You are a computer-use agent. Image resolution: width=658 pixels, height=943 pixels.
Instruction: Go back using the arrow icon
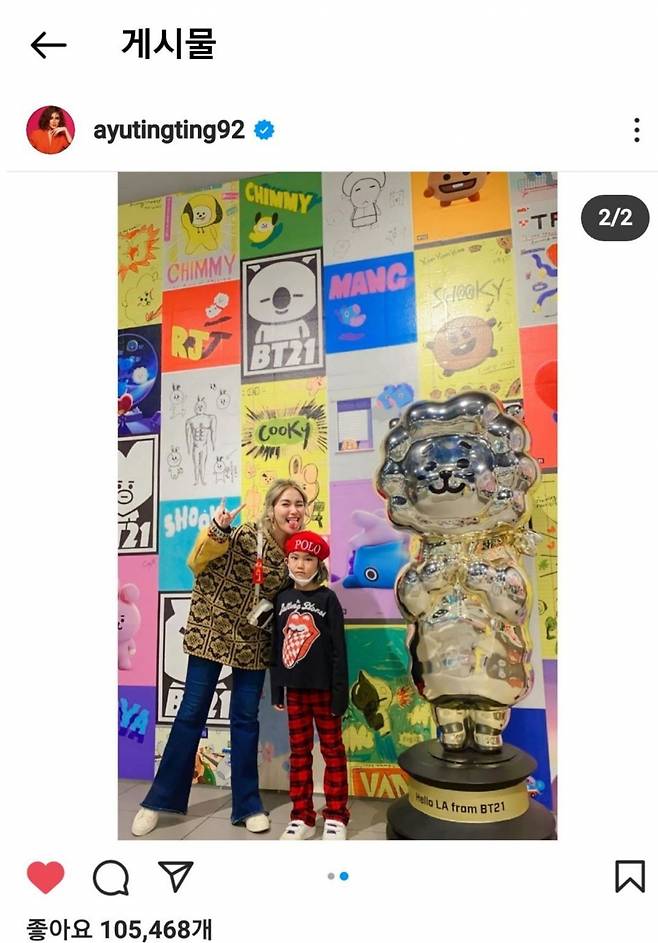pos(48,45)
